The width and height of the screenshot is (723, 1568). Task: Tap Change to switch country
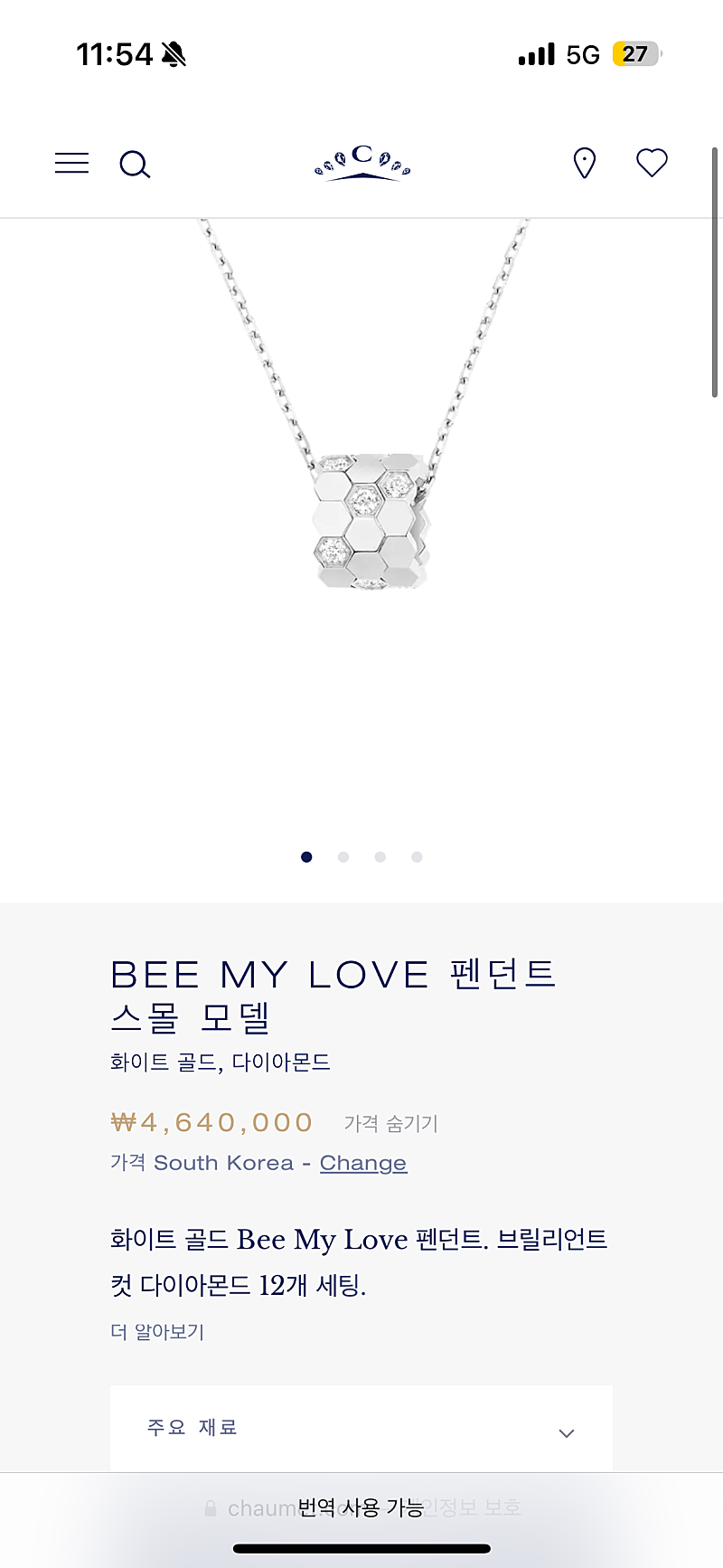click(x=363, y=1163)
